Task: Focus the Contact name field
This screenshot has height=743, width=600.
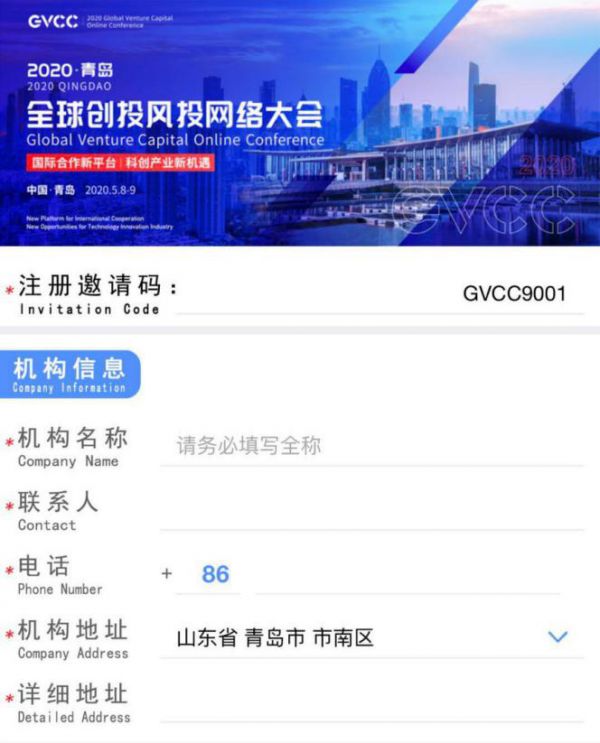Action: [x=370, y=510]
